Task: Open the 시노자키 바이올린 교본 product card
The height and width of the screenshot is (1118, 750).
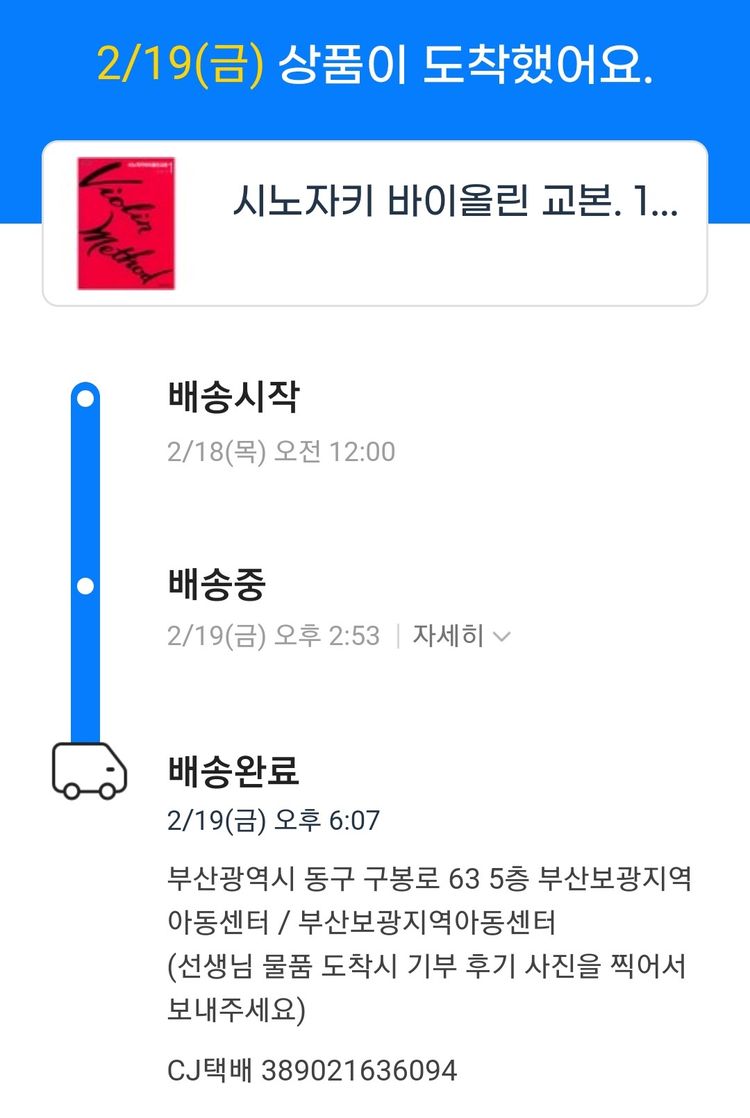Action: coord(375,223)
